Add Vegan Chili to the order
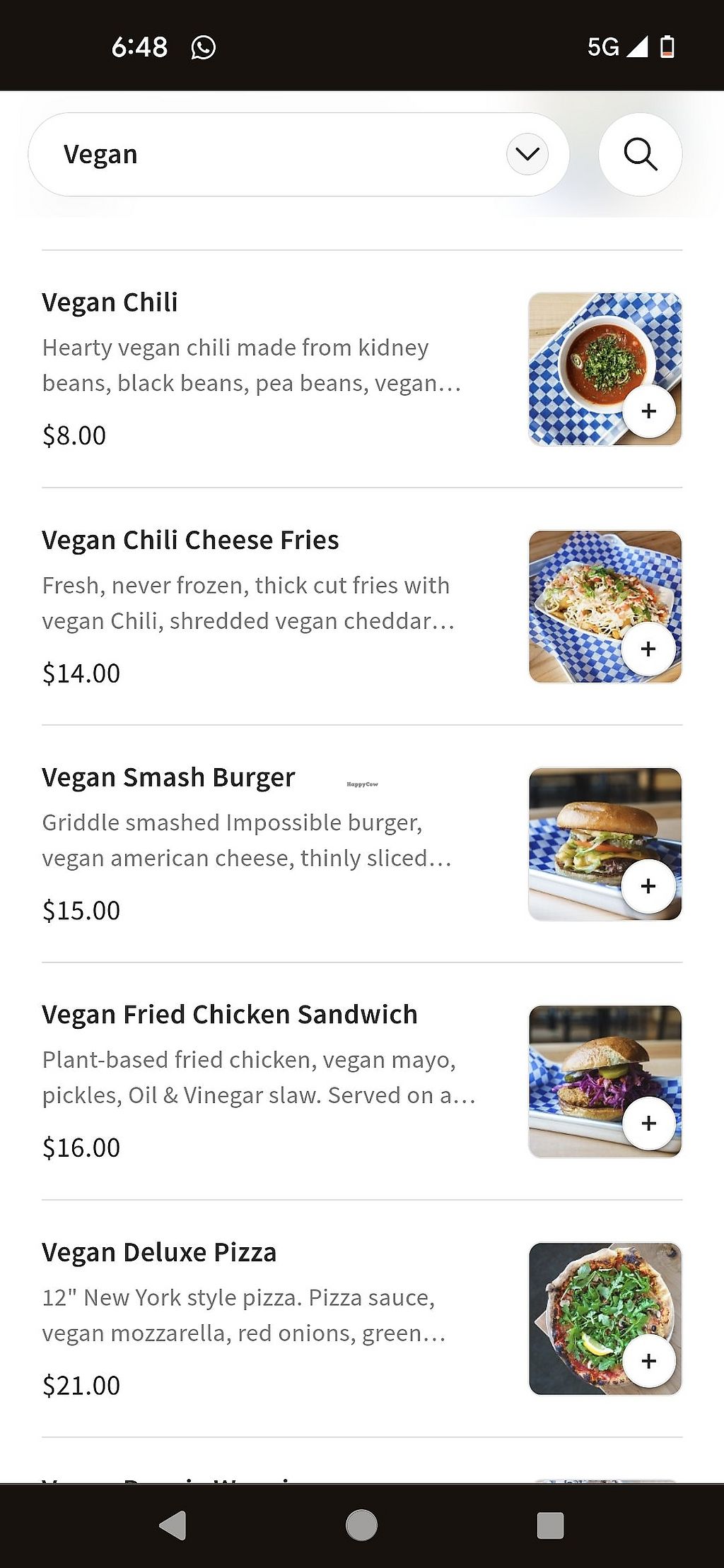The width and height of the screenshot is (724, 1568). click(648, 411)
